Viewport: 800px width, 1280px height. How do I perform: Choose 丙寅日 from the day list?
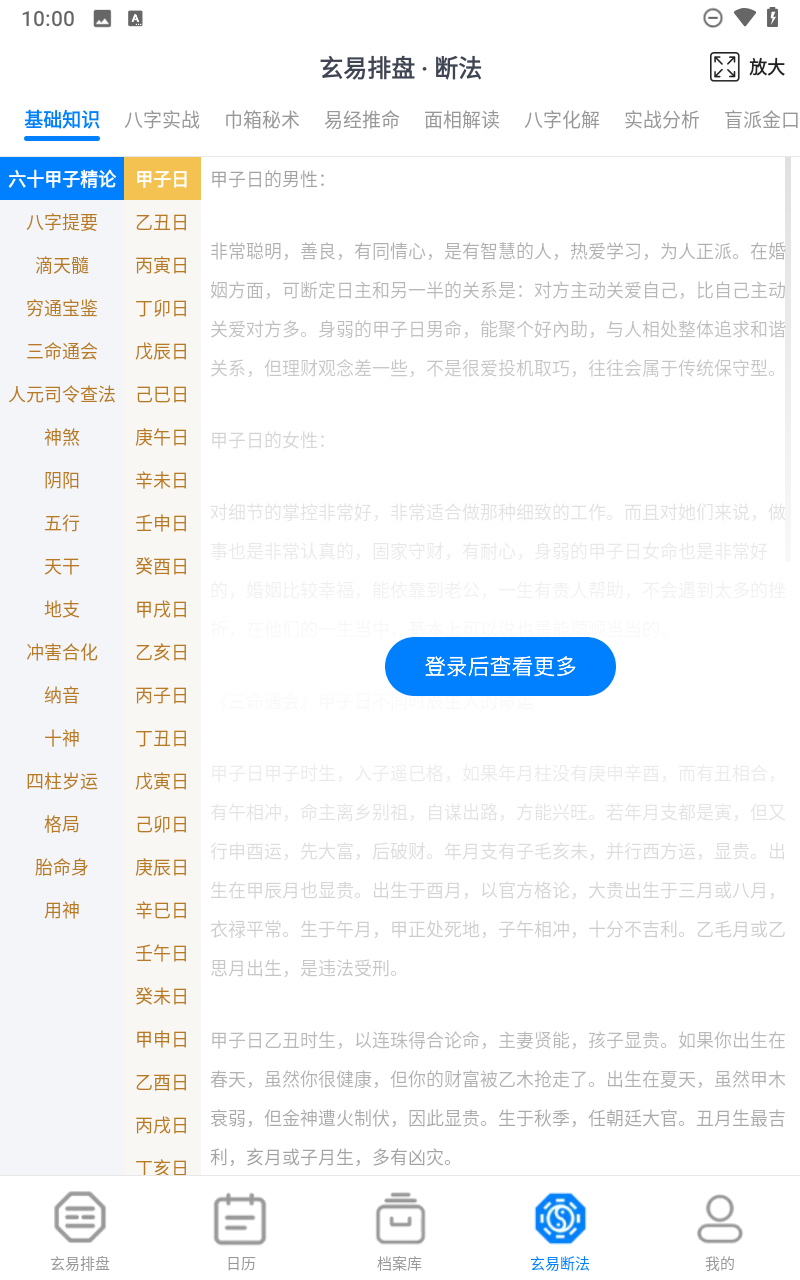(x=162, y=265)
